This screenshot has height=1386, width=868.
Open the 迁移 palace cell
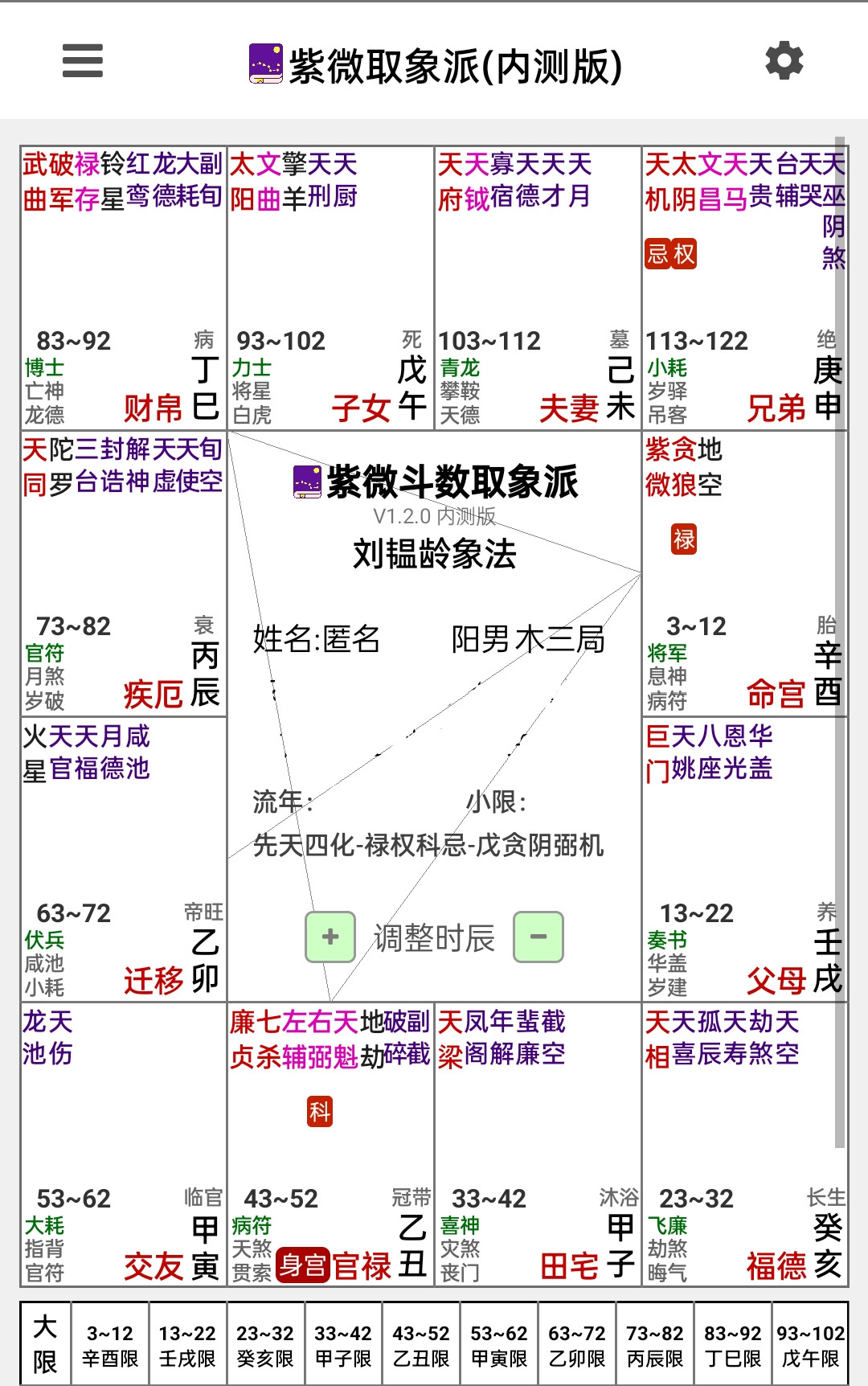(123, 859)
